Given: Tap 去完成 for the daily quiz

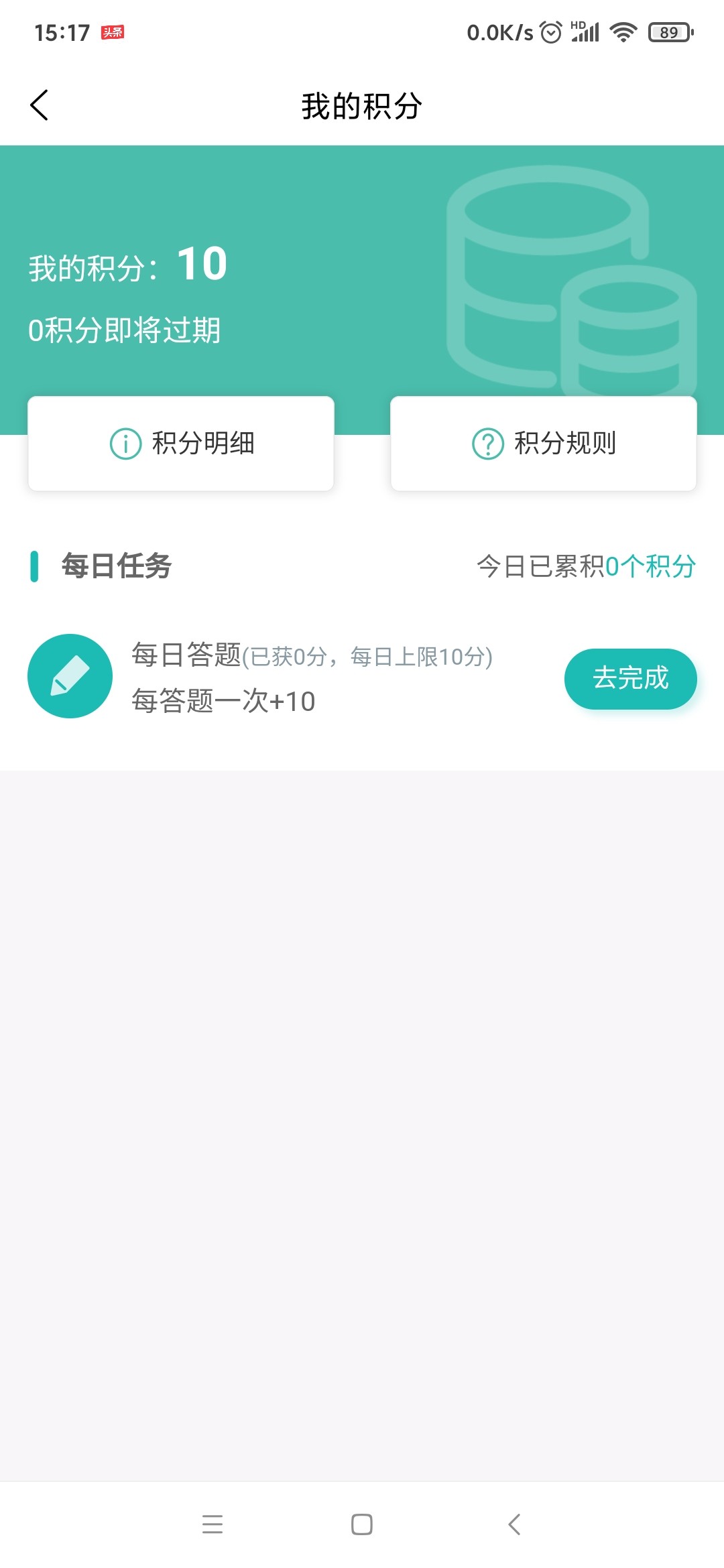Looking at the screenshot, I should 630,678.
